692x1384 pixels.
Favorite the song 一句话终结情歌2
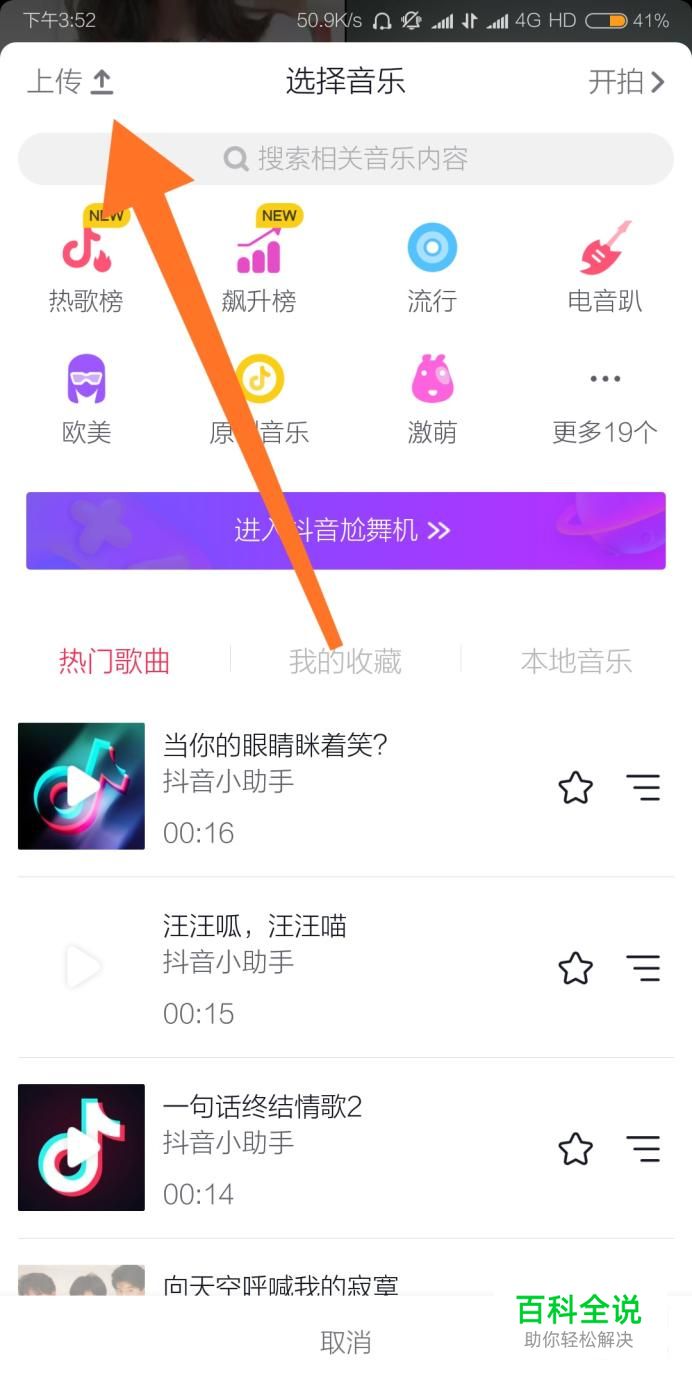pyautogui.click(x=575, y=1149)
